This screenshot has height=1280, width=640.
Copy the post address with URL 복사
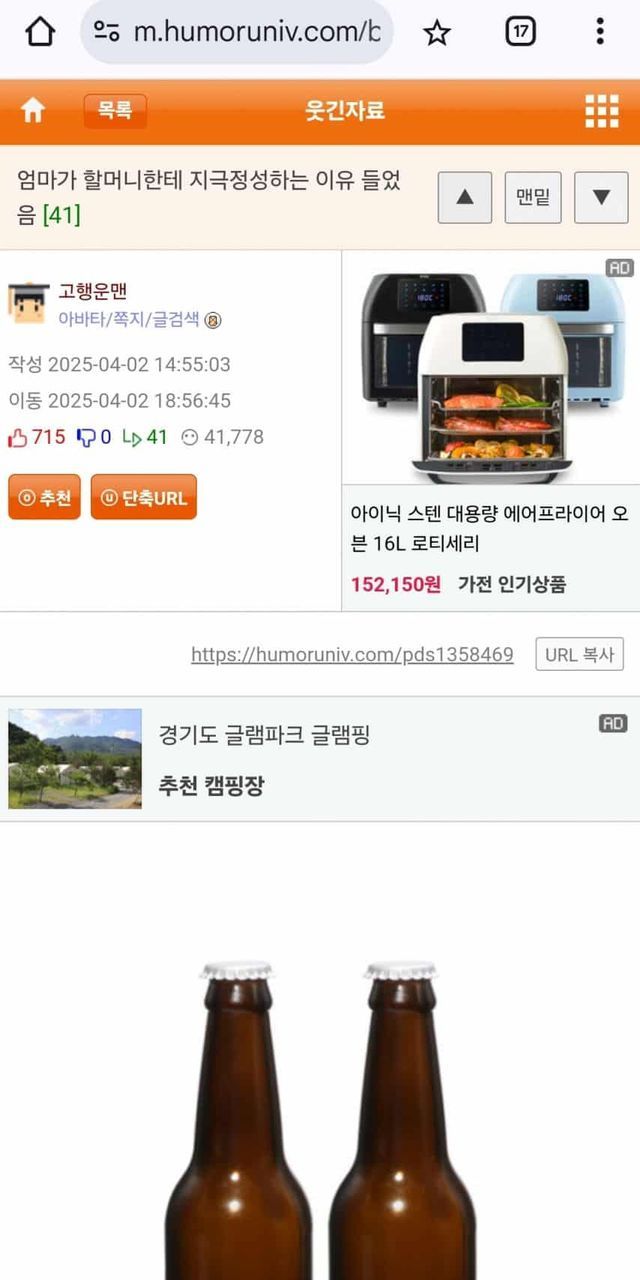(x=579, y=655)
